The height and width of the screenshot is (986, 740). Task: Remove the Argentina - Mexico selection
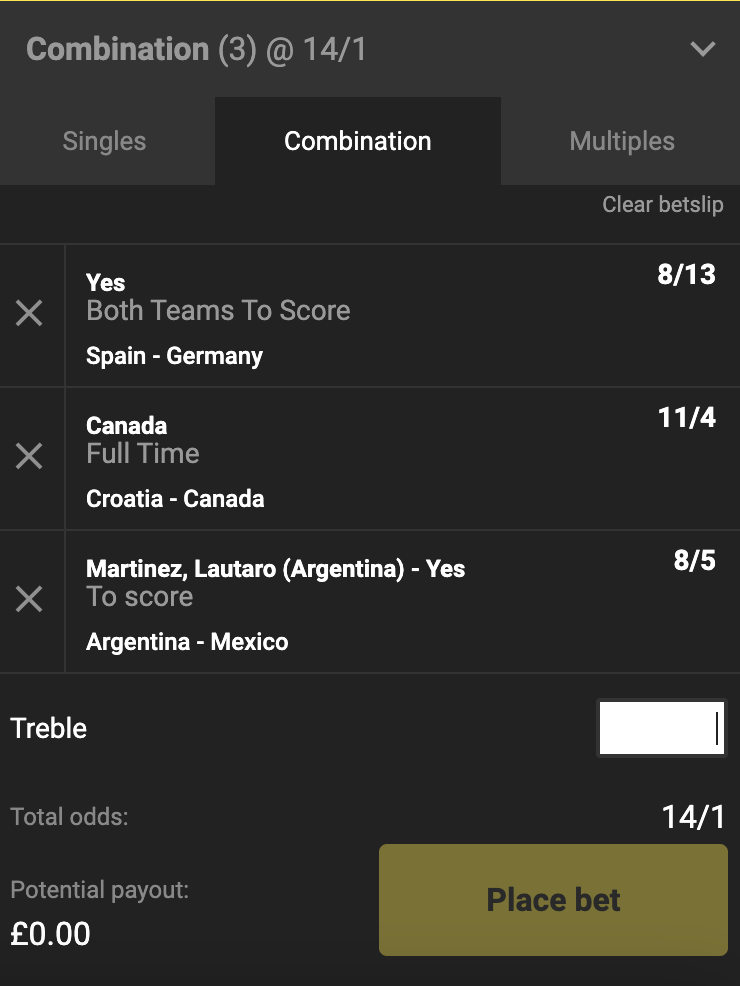tap(30, 600)
